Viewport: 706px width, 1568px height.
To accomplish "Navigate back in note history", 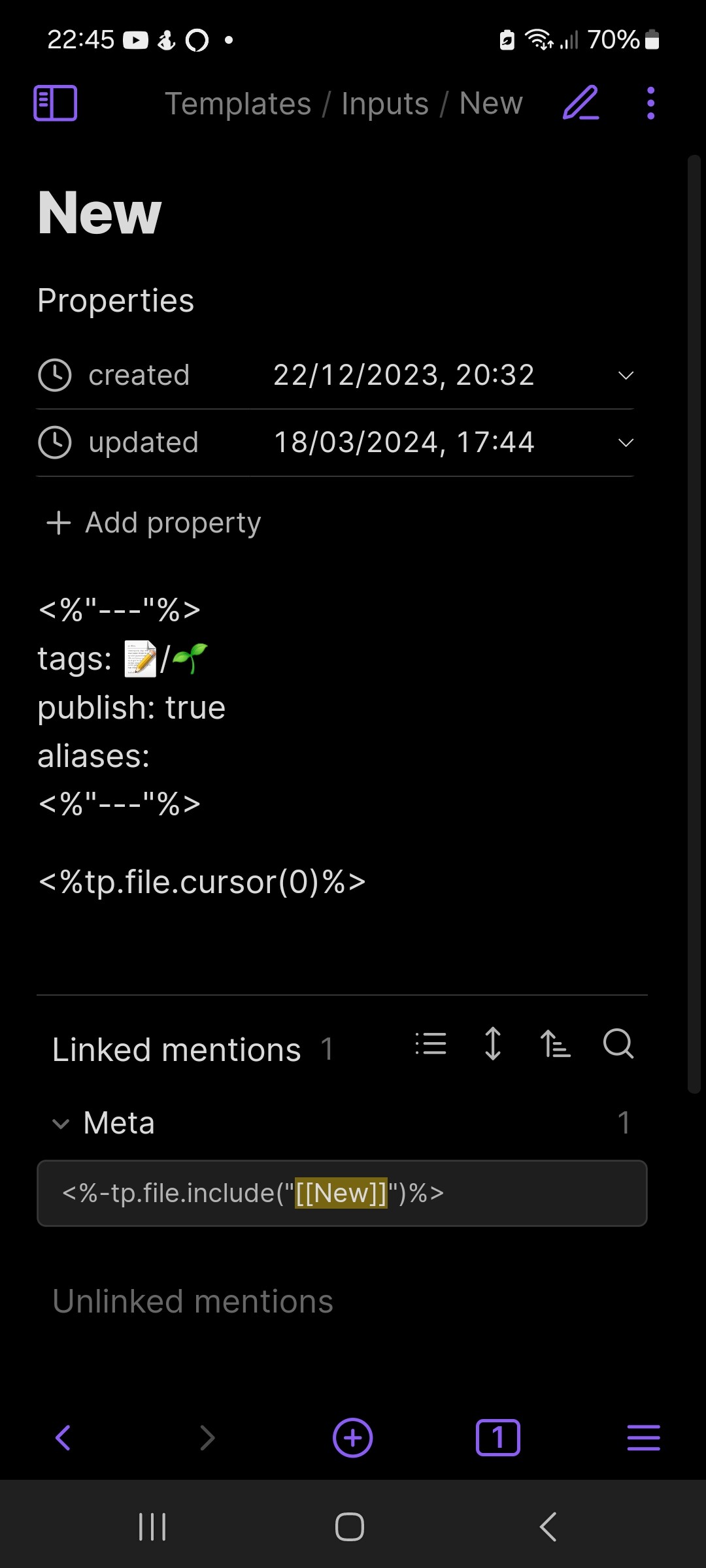I will tap(63, 1437).
